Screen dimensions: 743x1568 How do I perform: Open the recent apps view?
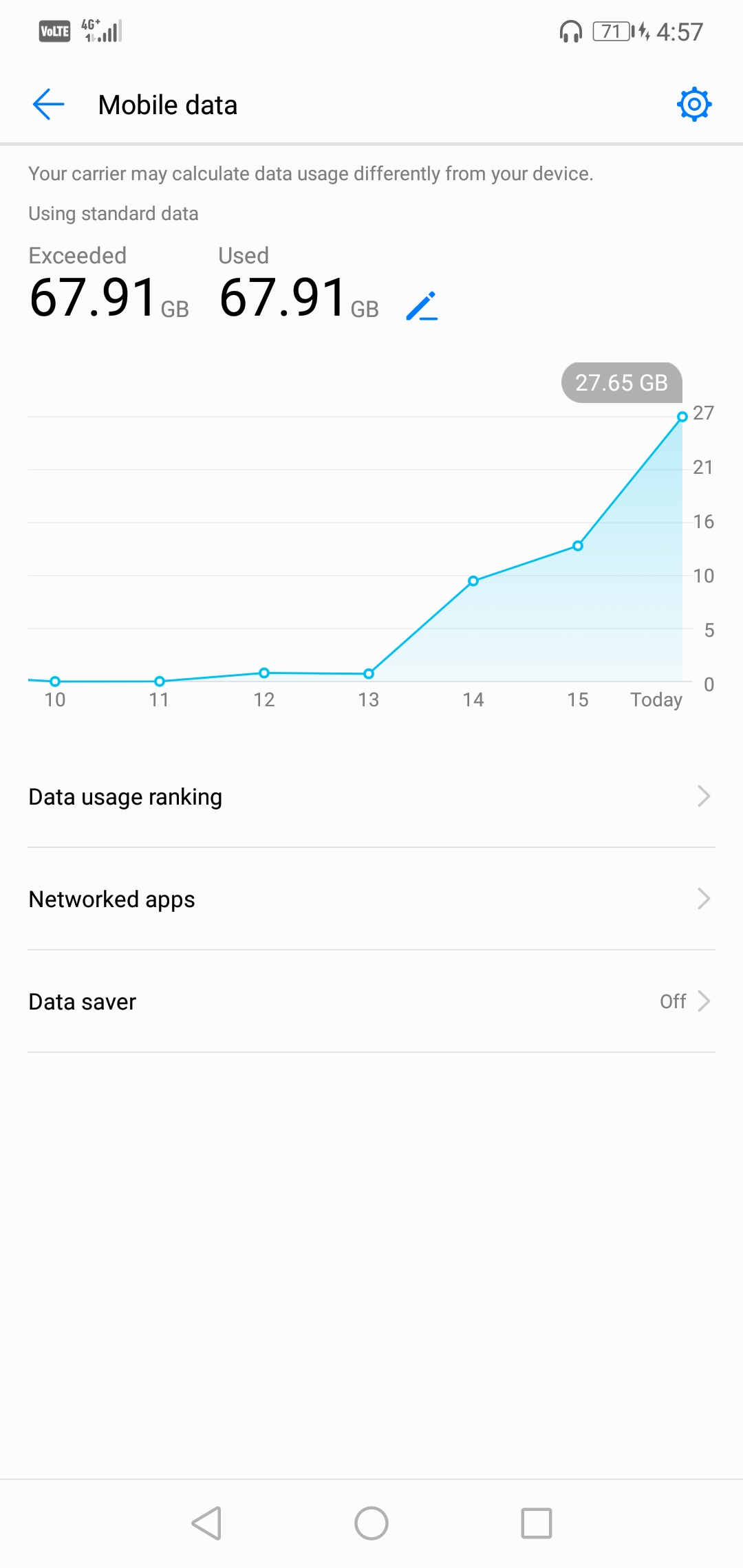click(x=537, y=1523)
